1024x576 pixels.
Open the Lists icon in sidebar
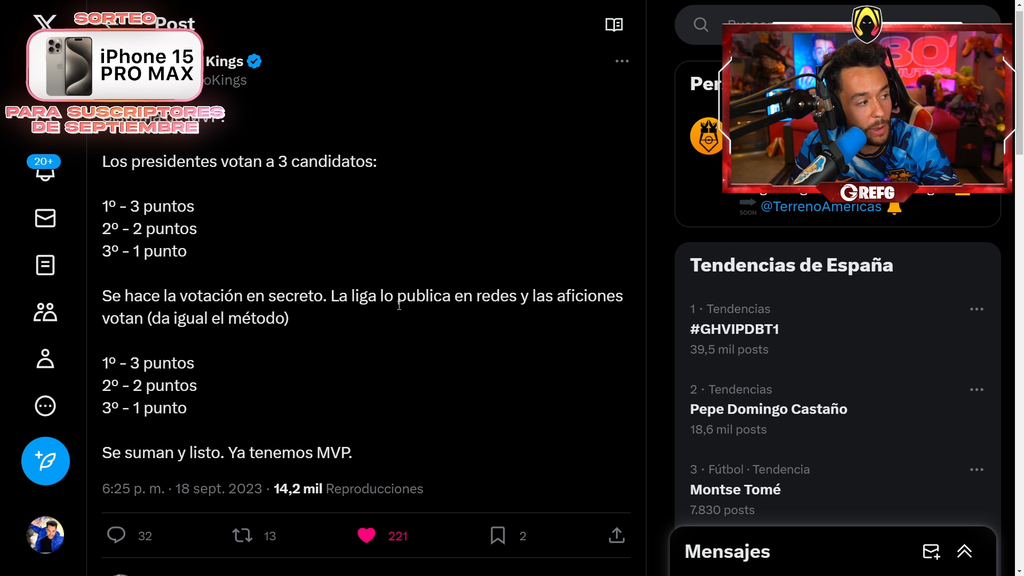(x=45, y=265)
